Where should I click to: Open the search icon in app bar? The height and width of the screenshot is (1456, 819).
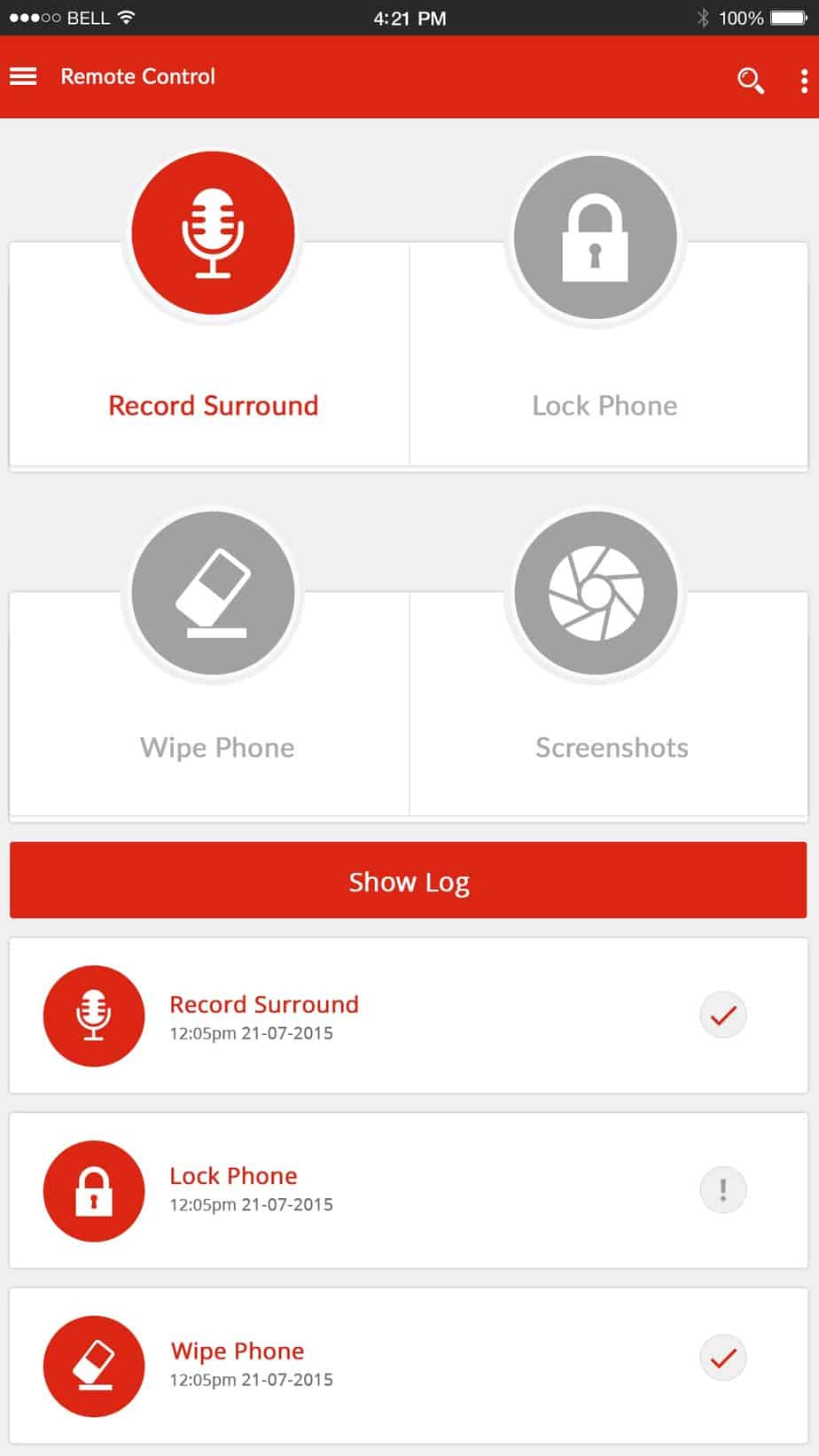[750, 81]
